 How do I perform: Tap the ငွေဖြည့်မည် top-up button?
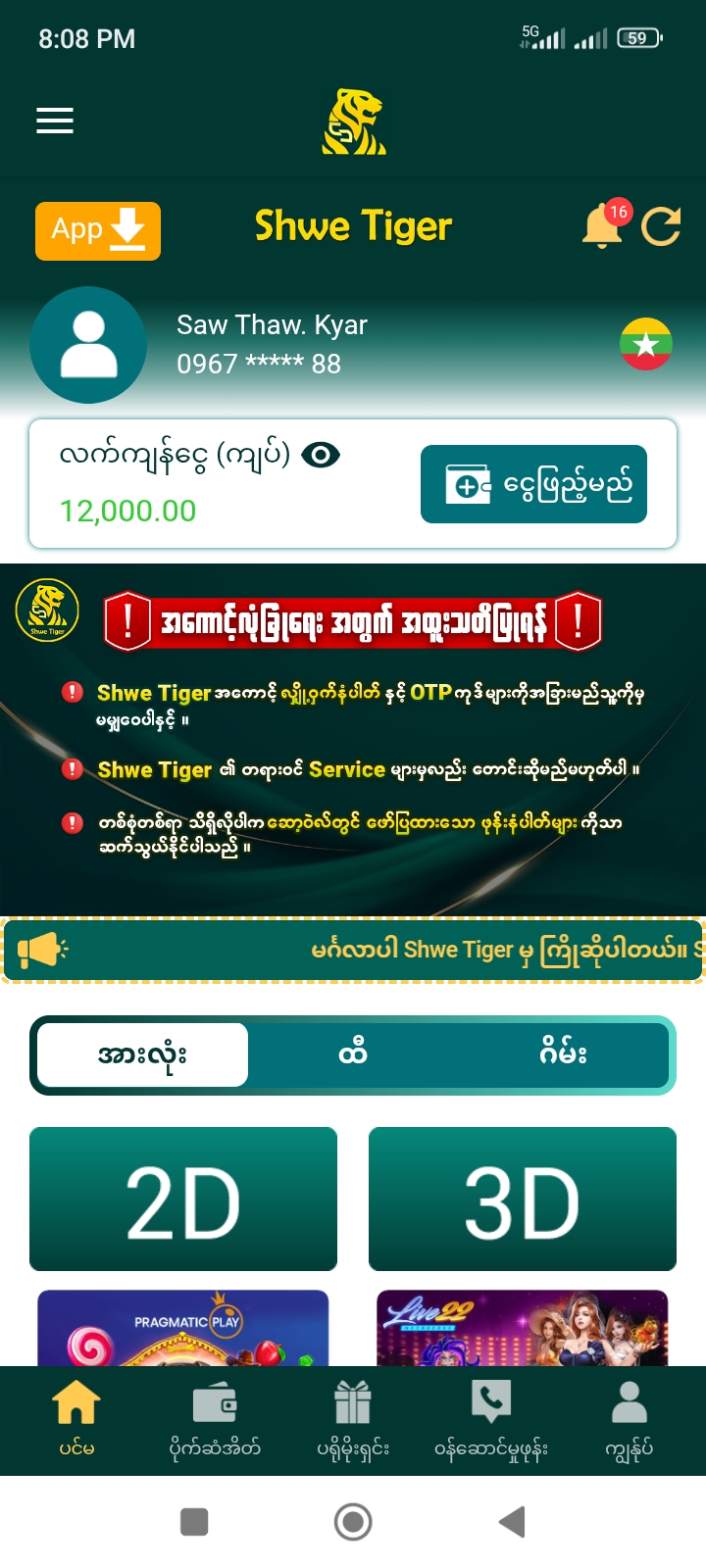click(533, 484)
